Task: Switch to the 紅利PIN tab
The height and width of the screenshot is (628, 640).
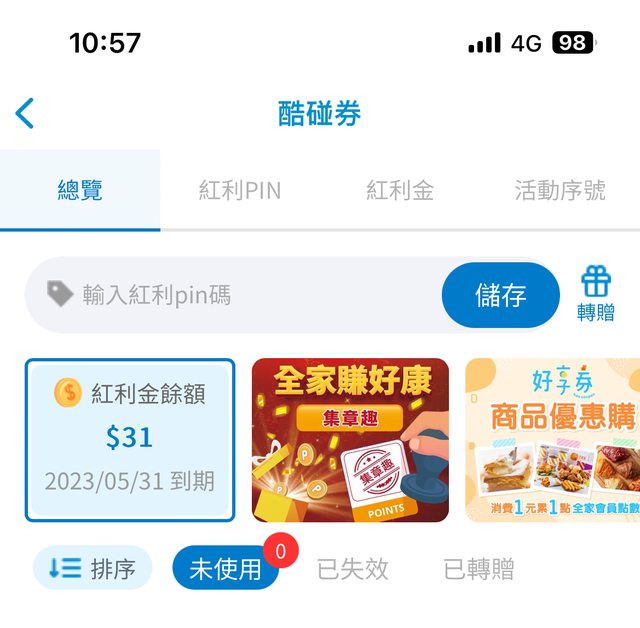Action: coord(240,190)
